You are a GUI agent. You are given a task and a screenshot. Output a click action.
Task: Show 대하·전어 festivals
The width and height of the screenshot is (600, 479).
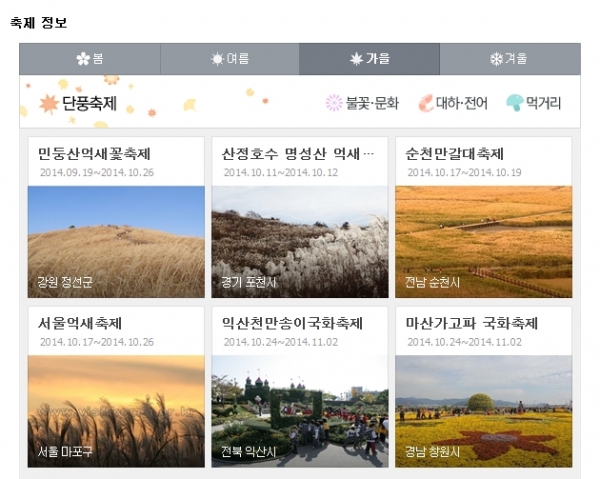(x=453, y=103)
